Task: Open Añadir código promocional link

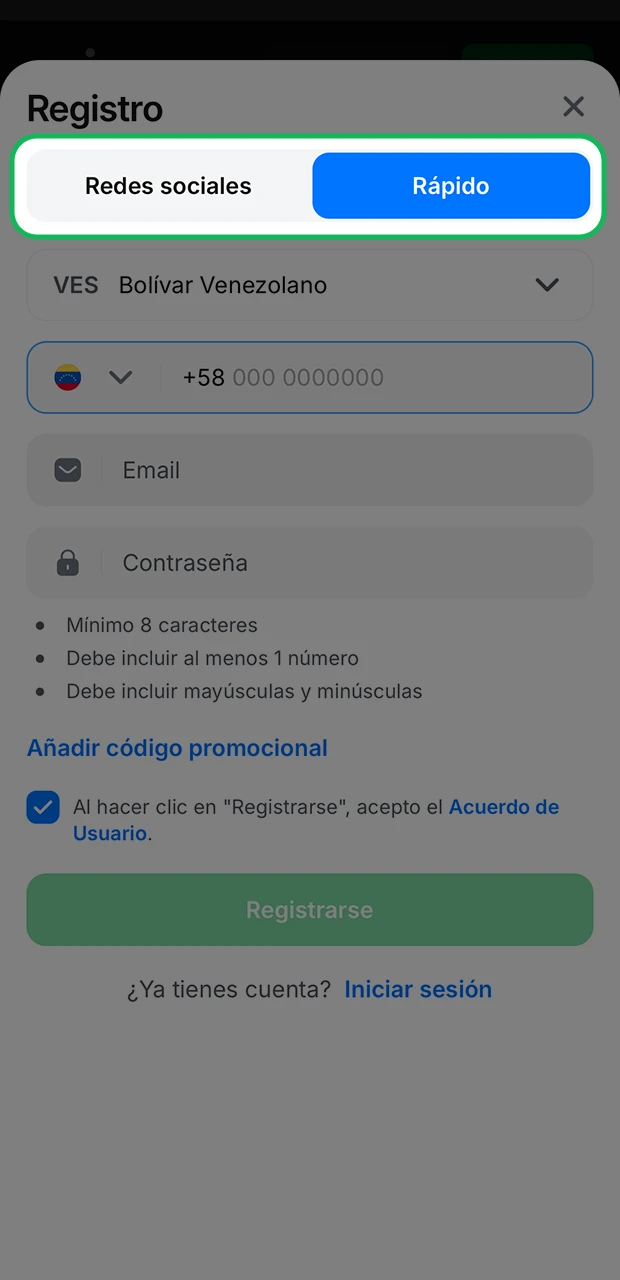Action: [x=177, y=748]
